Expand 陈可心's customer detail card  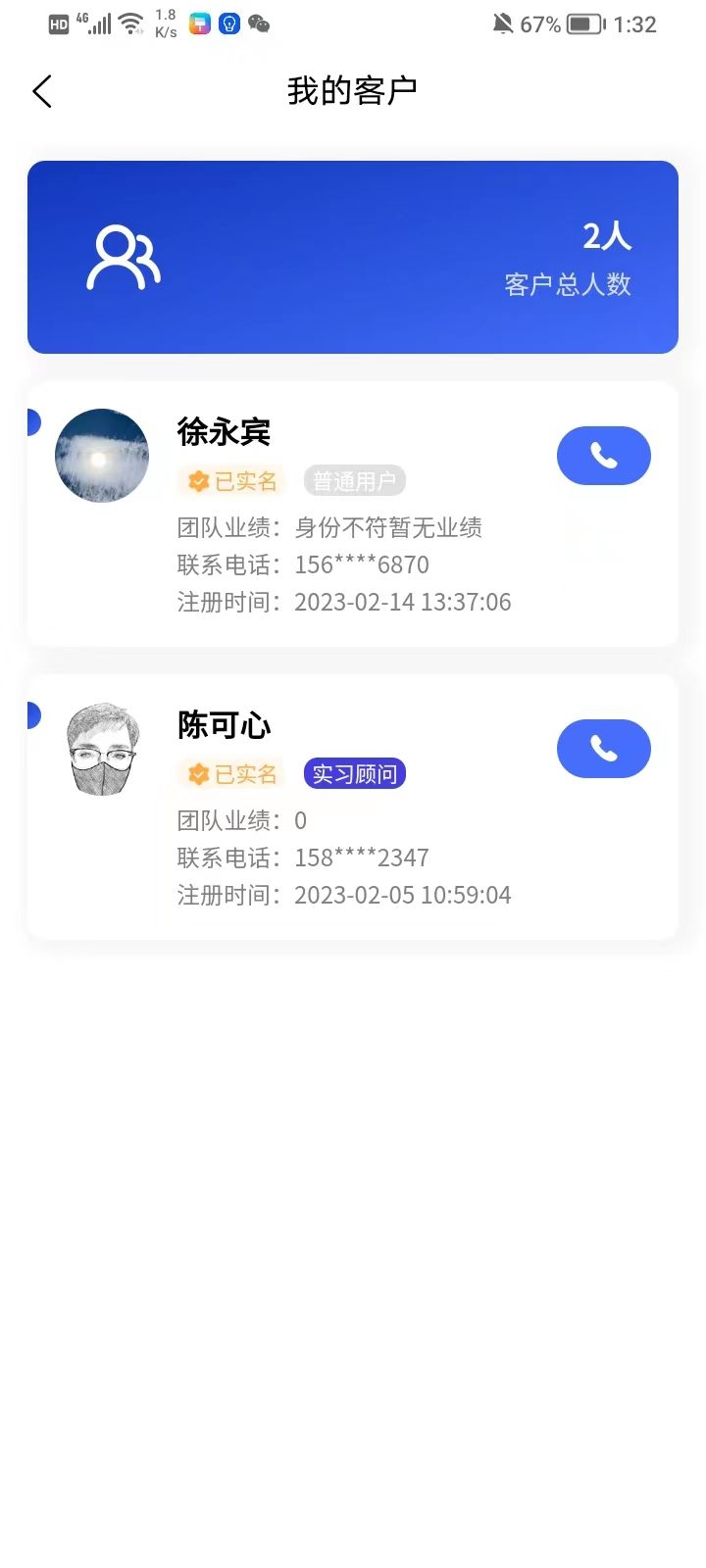coord(353,806)
